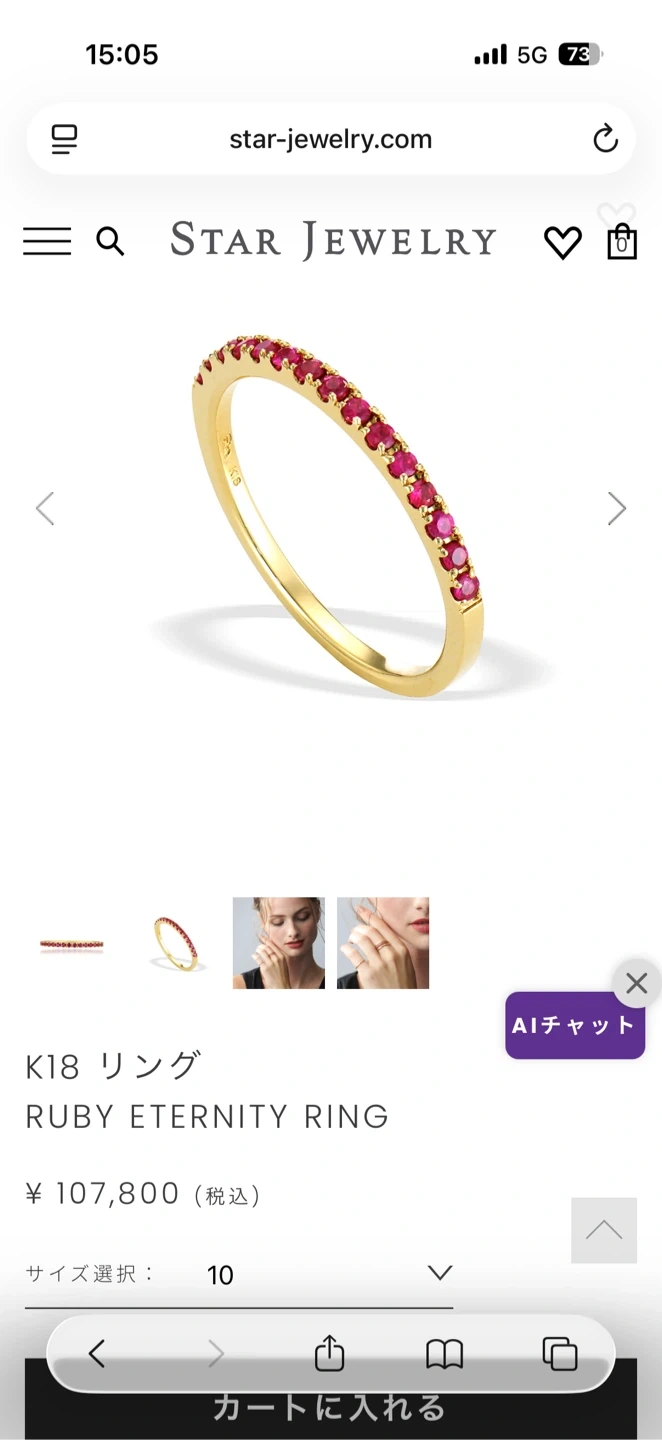Image resolution: width=662 pixels, height=1440 pixels.
Task: Select the flat ring thumbnail
Action: coord(72,943)
